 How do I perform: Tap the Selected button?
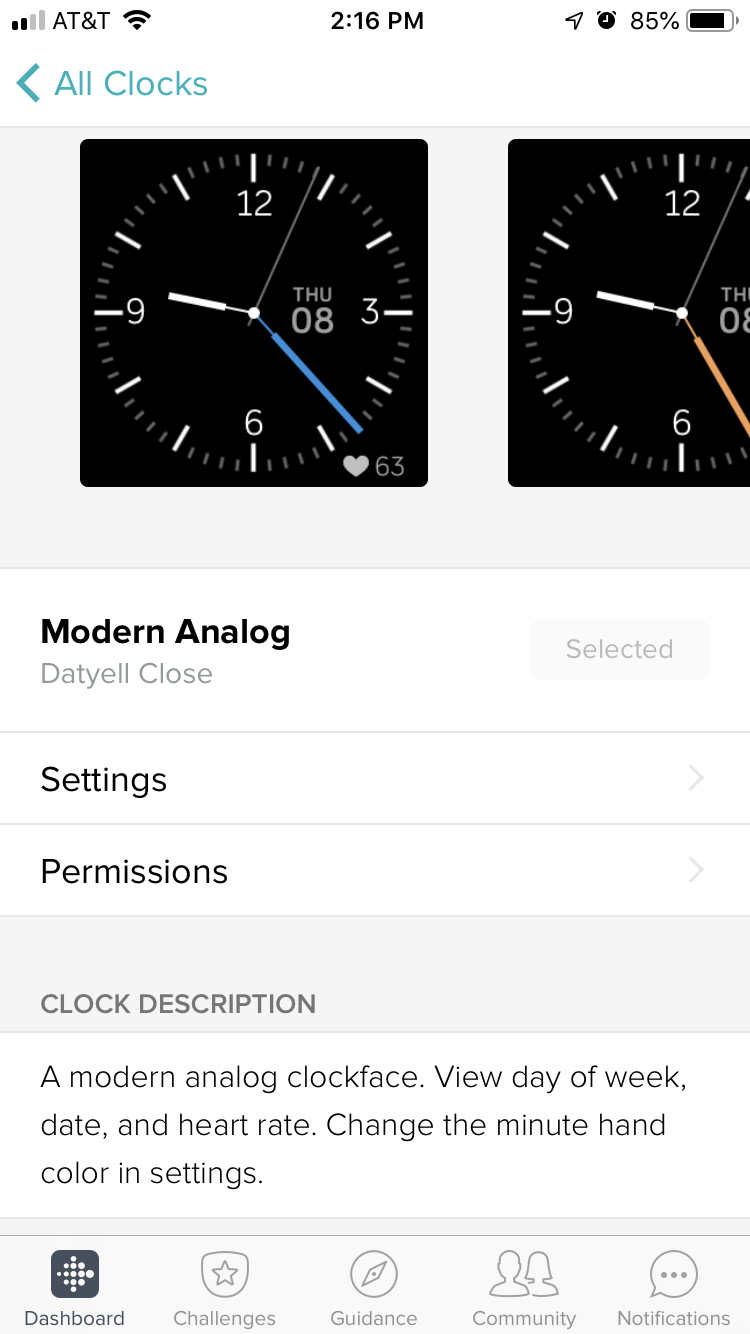point(619,649)
